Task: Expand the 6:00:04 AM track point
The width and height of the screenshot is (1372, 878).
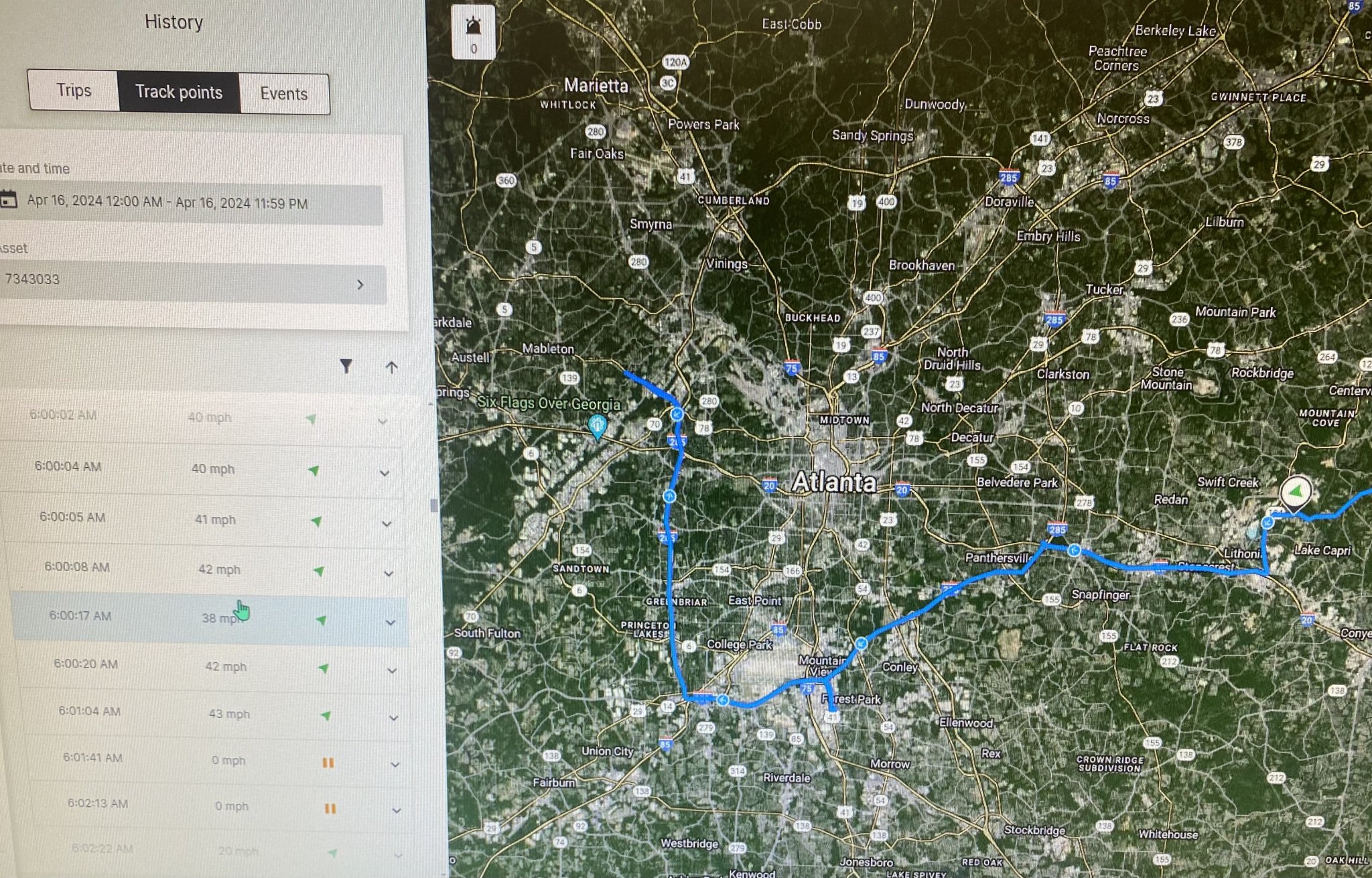Action: (x=385, y=473)
